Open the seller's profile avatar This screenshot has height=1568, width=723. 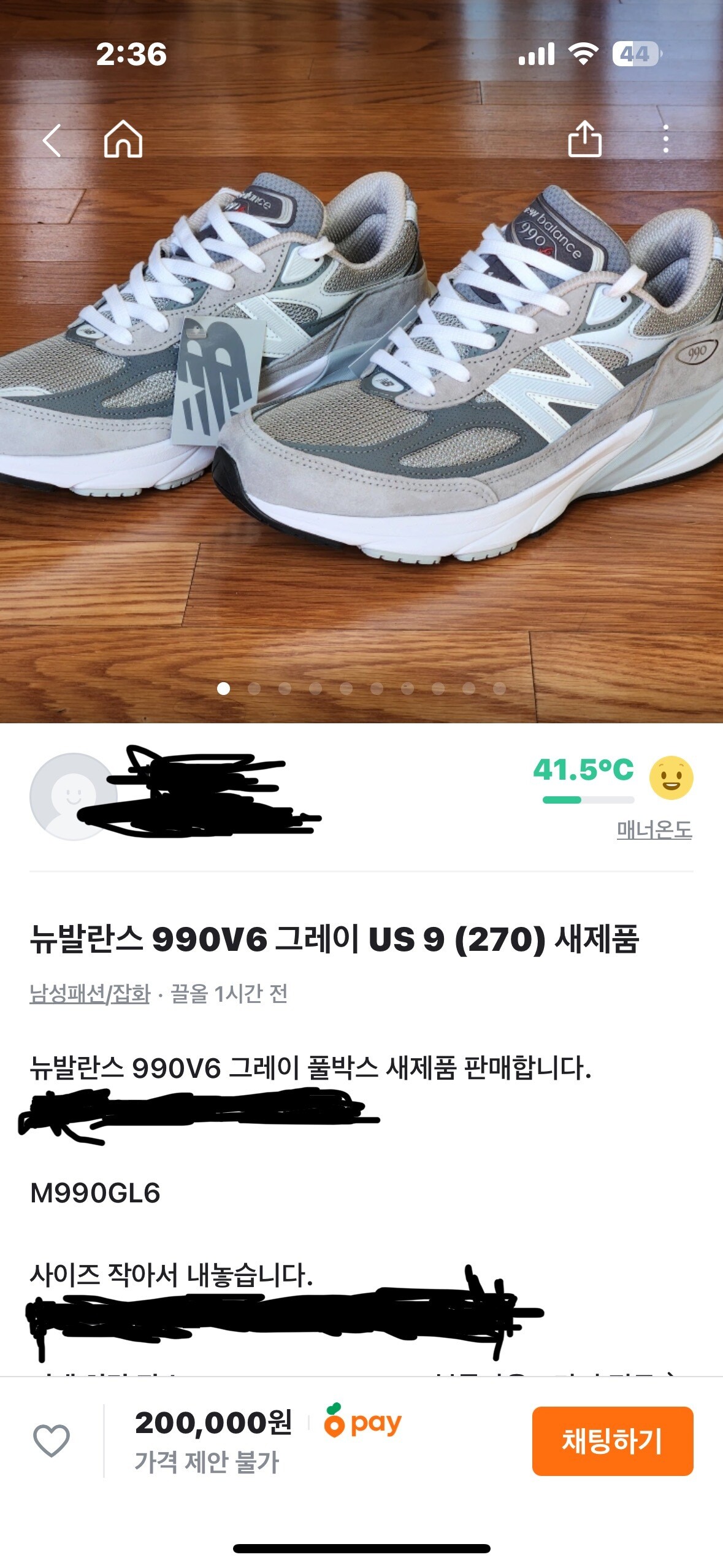coord(73,796)
